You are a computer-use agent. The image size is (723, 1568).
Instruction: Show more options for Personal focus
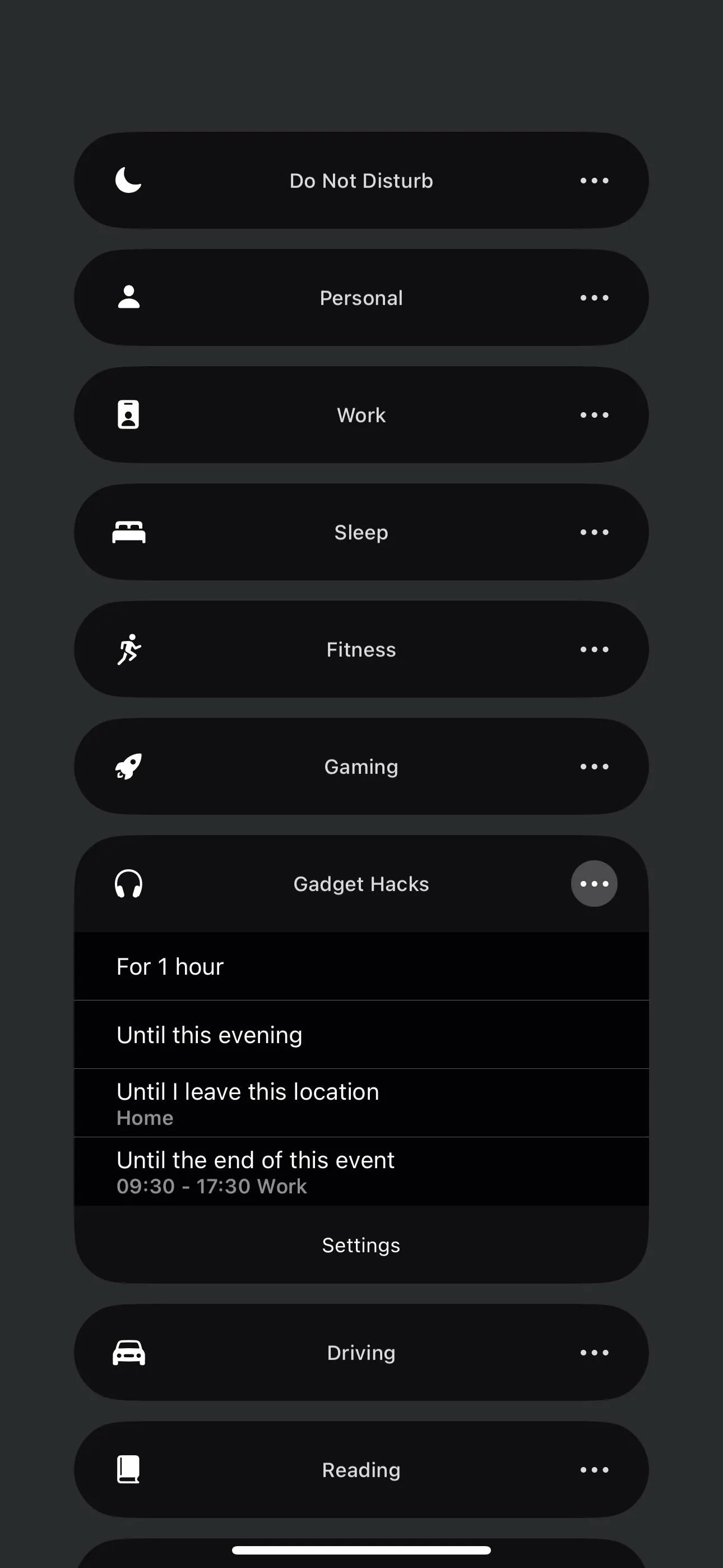(x=594, y=298)
